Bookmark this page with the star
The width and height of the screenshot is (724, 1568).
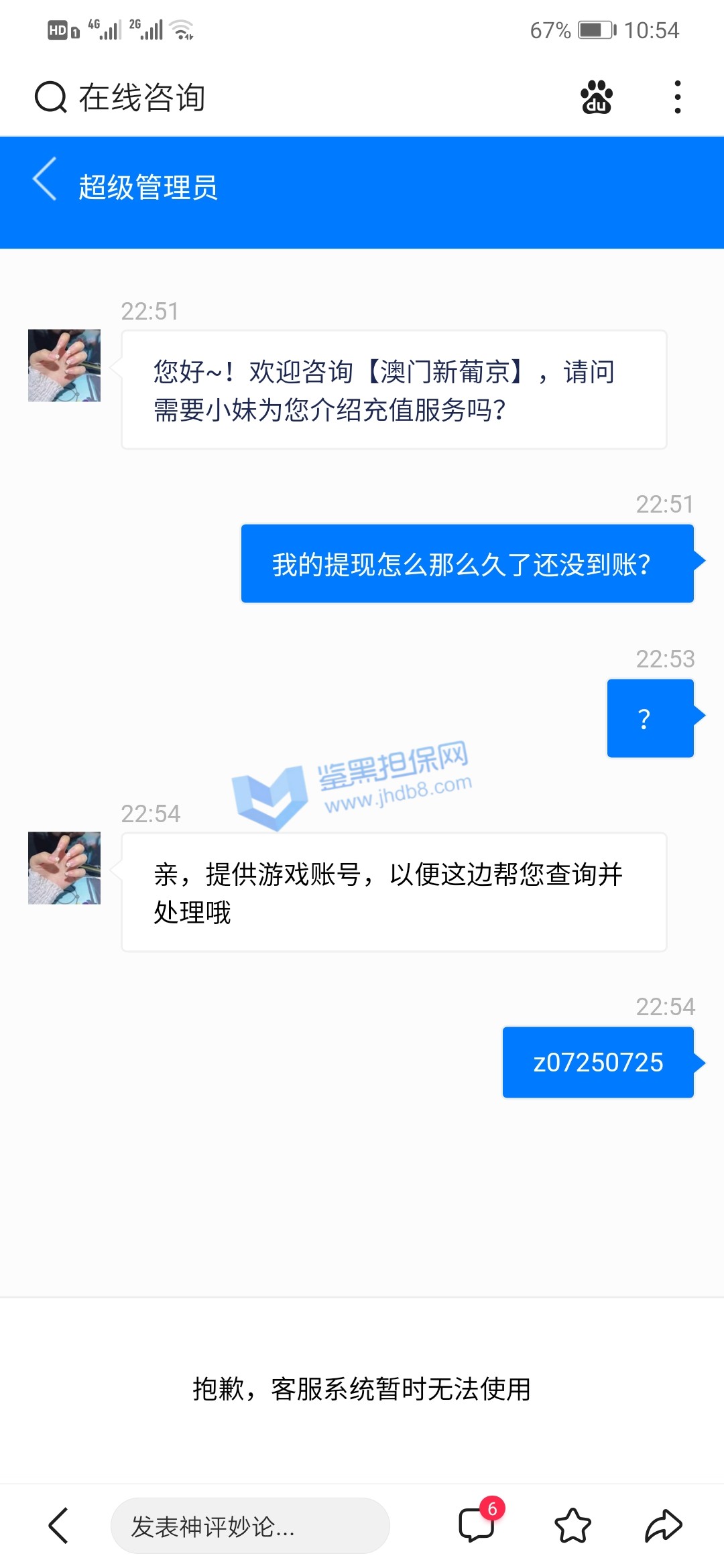point(572,1526)
